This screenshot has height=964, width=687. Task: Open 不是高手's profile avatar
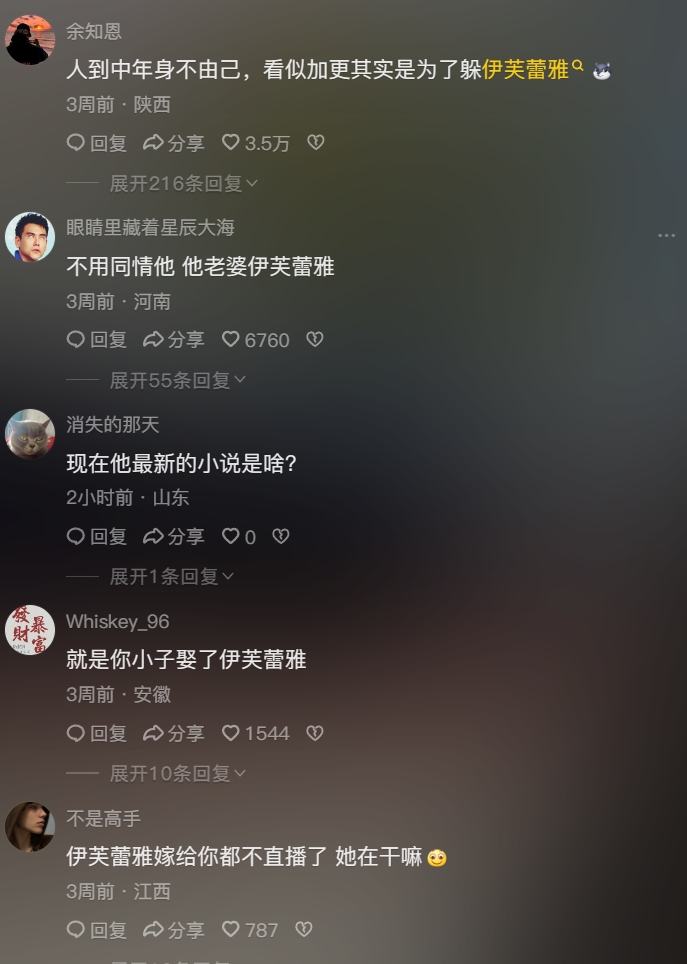tap(30, 827)
